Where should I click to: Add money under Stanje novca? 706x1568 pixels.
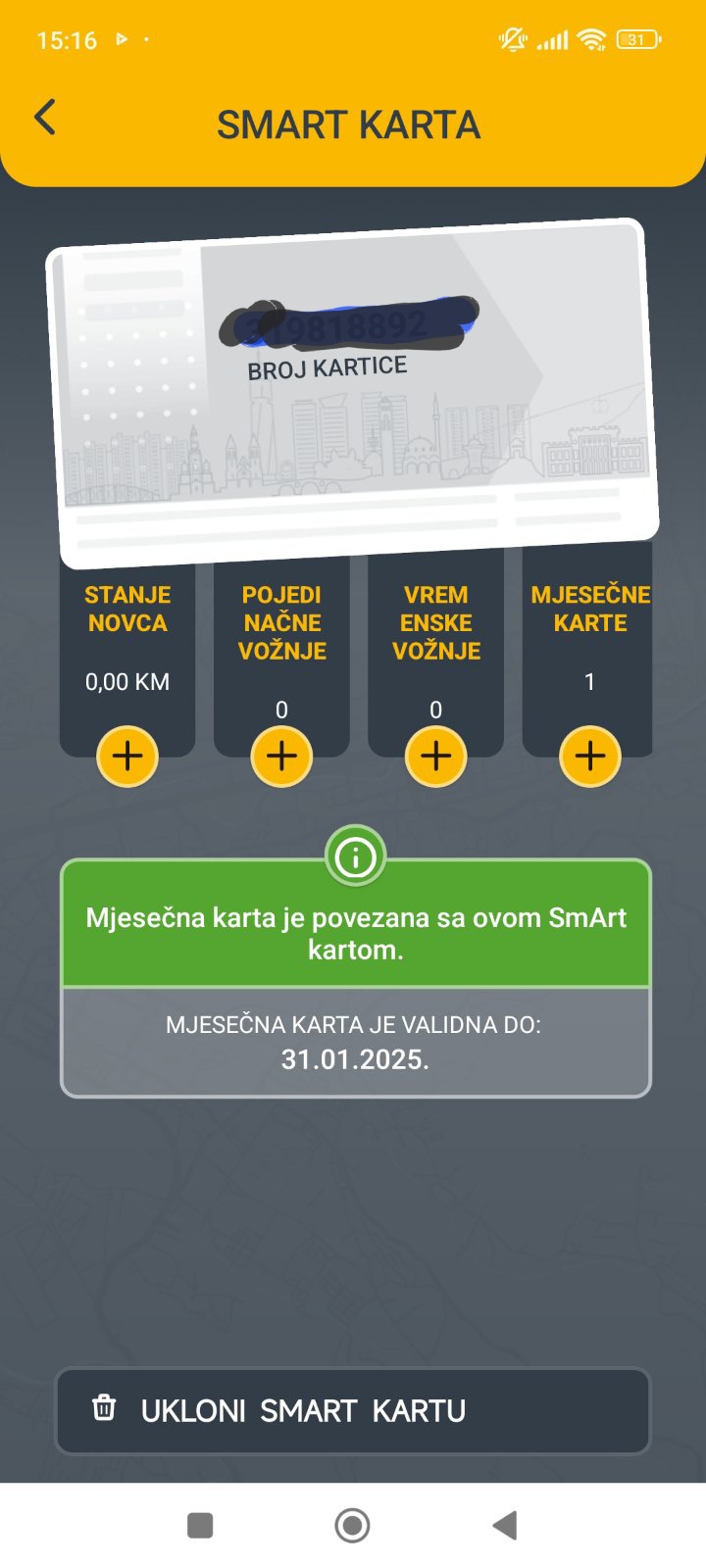click(x=127, y=757)
